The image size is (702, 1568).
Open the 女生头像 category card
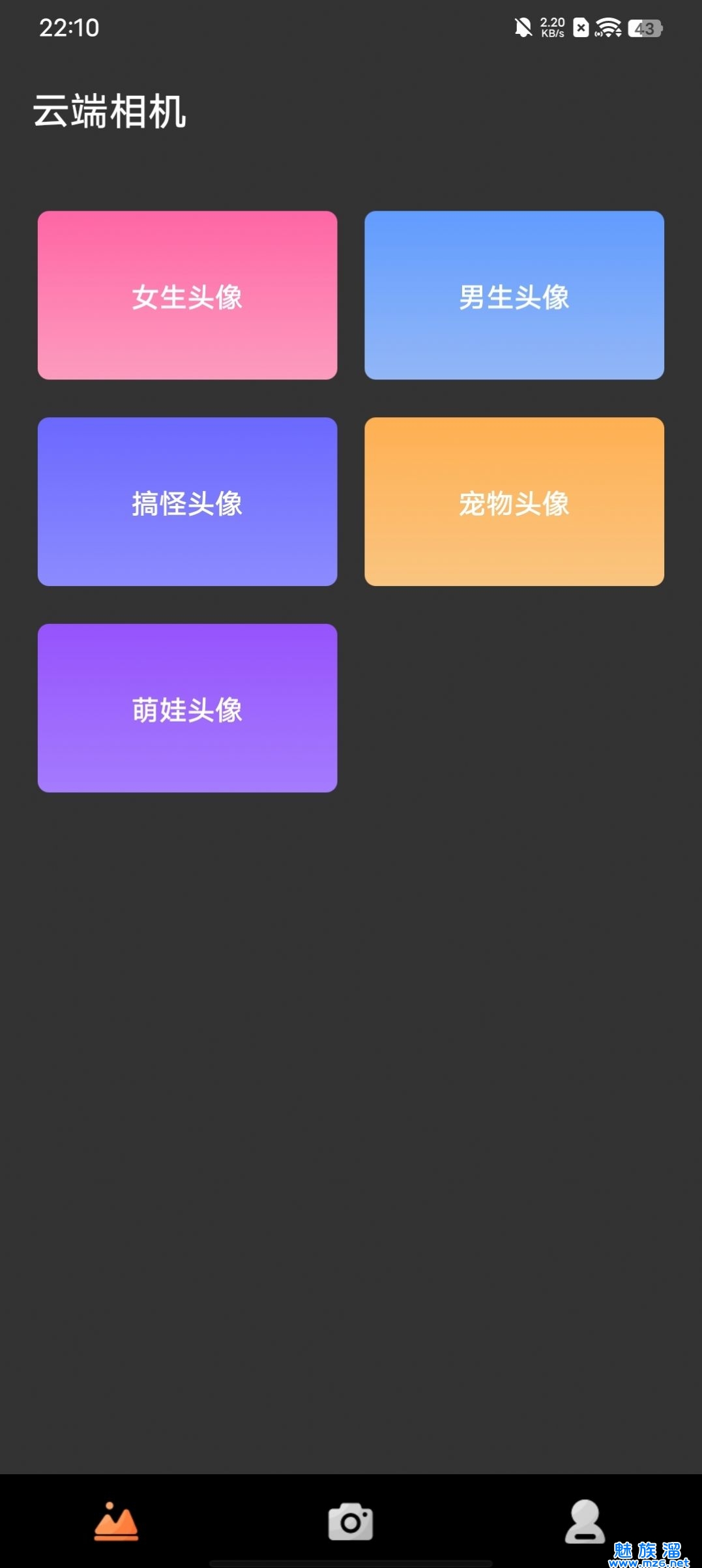[x=187, y=295]
